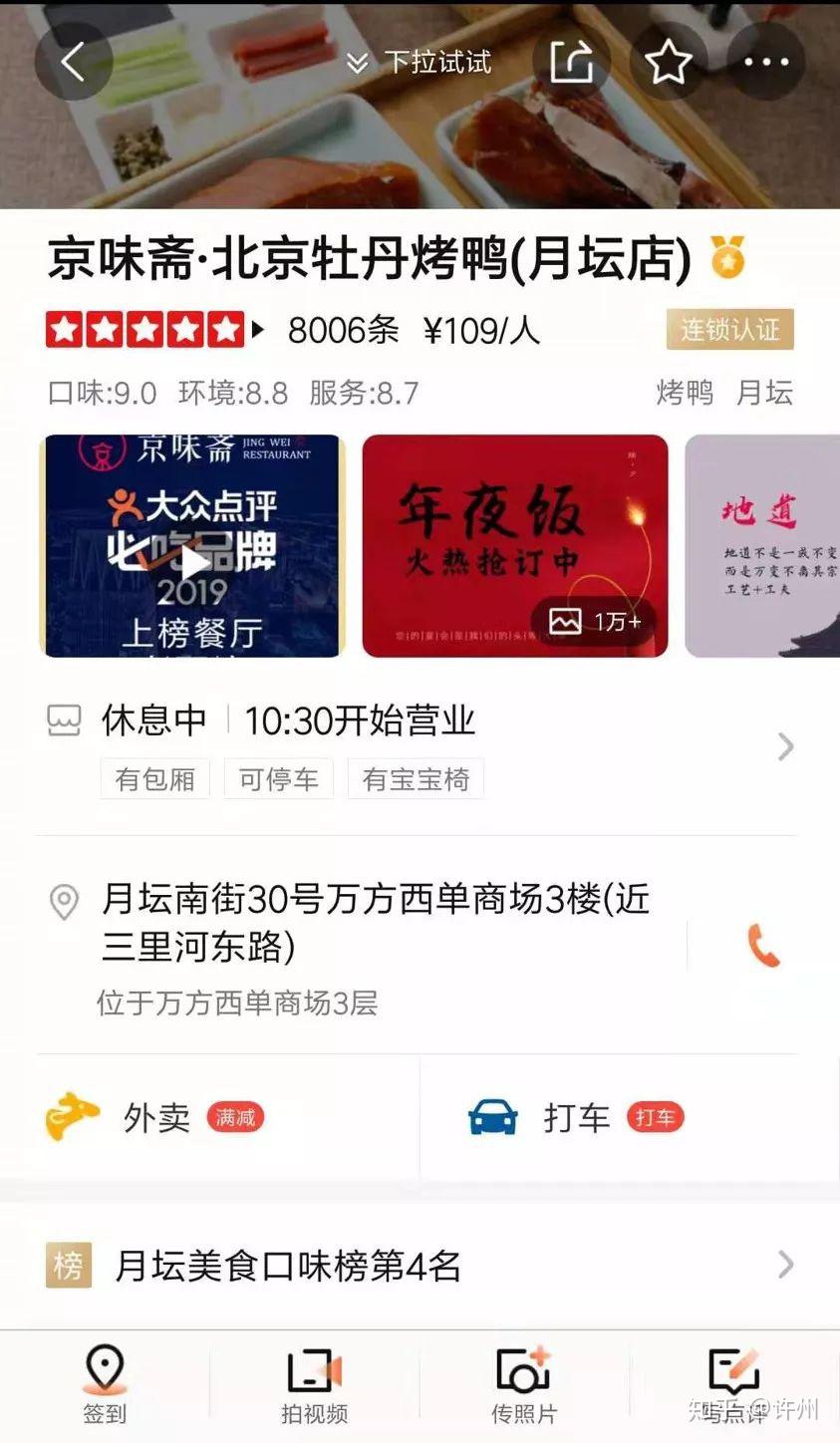Play the 必吃品牌 2019 video thumbnail
840x1443 pixels.
pos(192,560)
